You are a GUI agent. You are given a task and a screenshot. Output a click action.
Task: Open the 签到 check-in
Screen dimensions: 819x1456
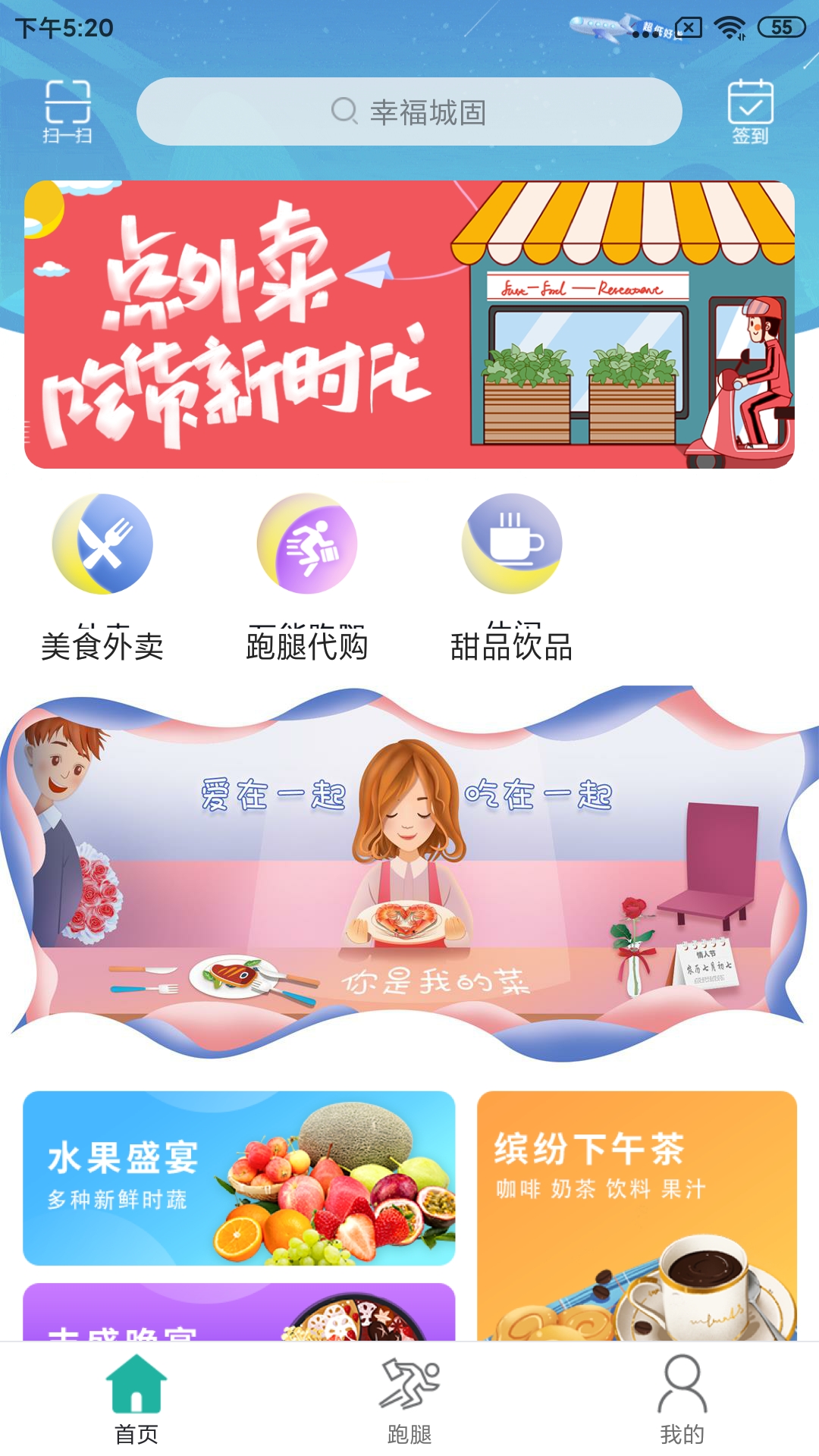point(750,111)
